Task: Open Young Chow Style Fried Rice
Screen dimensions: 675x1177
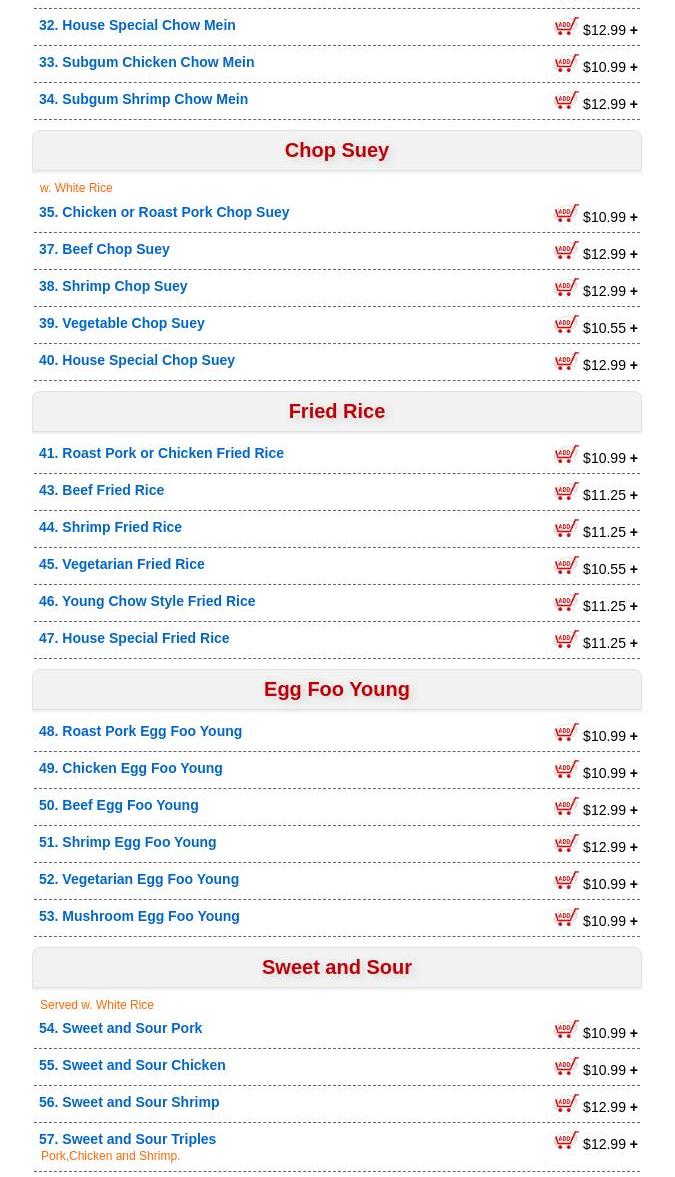Action: tap(147, 601)
